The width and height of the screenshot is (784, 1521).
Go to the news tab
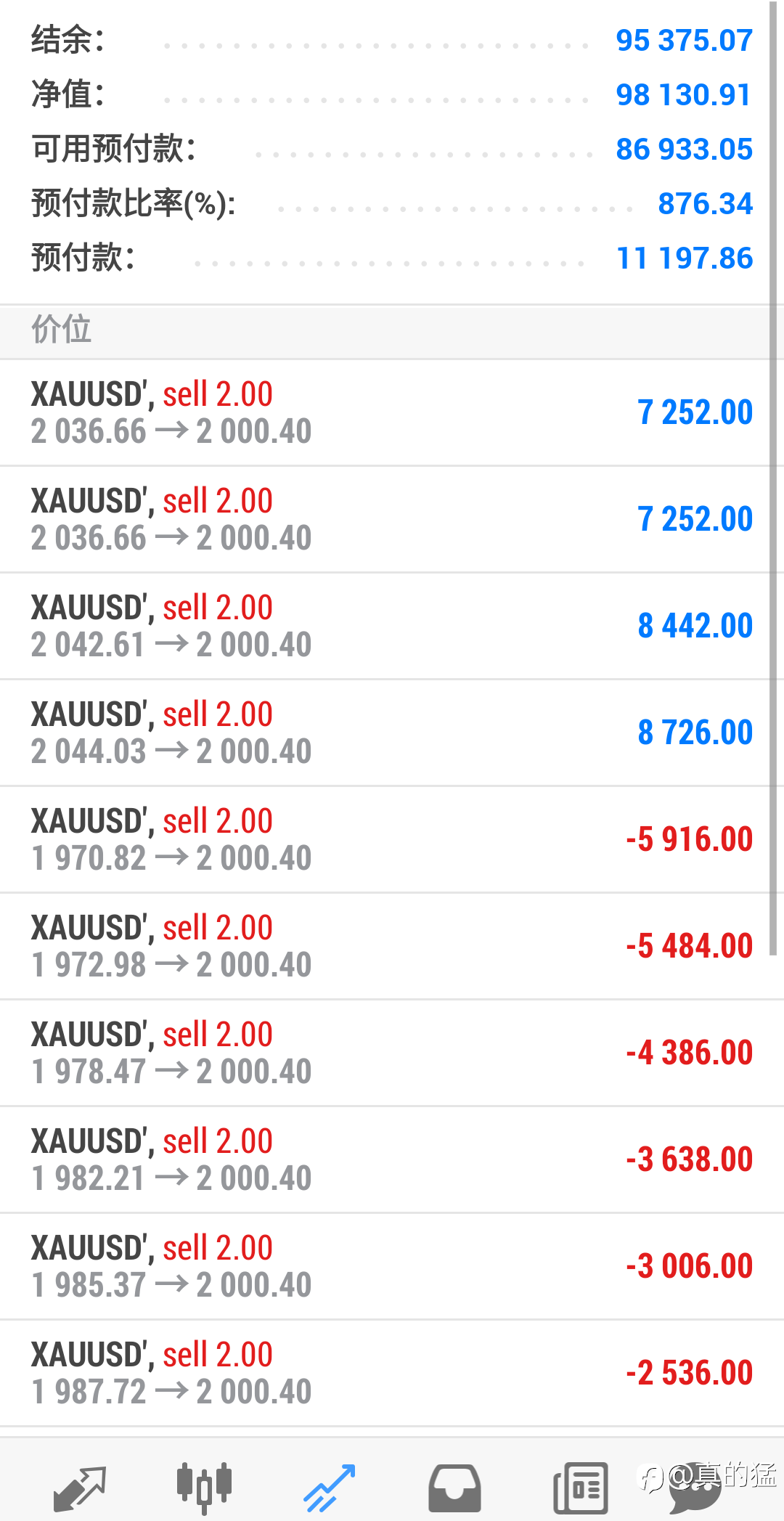pos(580,1487)
